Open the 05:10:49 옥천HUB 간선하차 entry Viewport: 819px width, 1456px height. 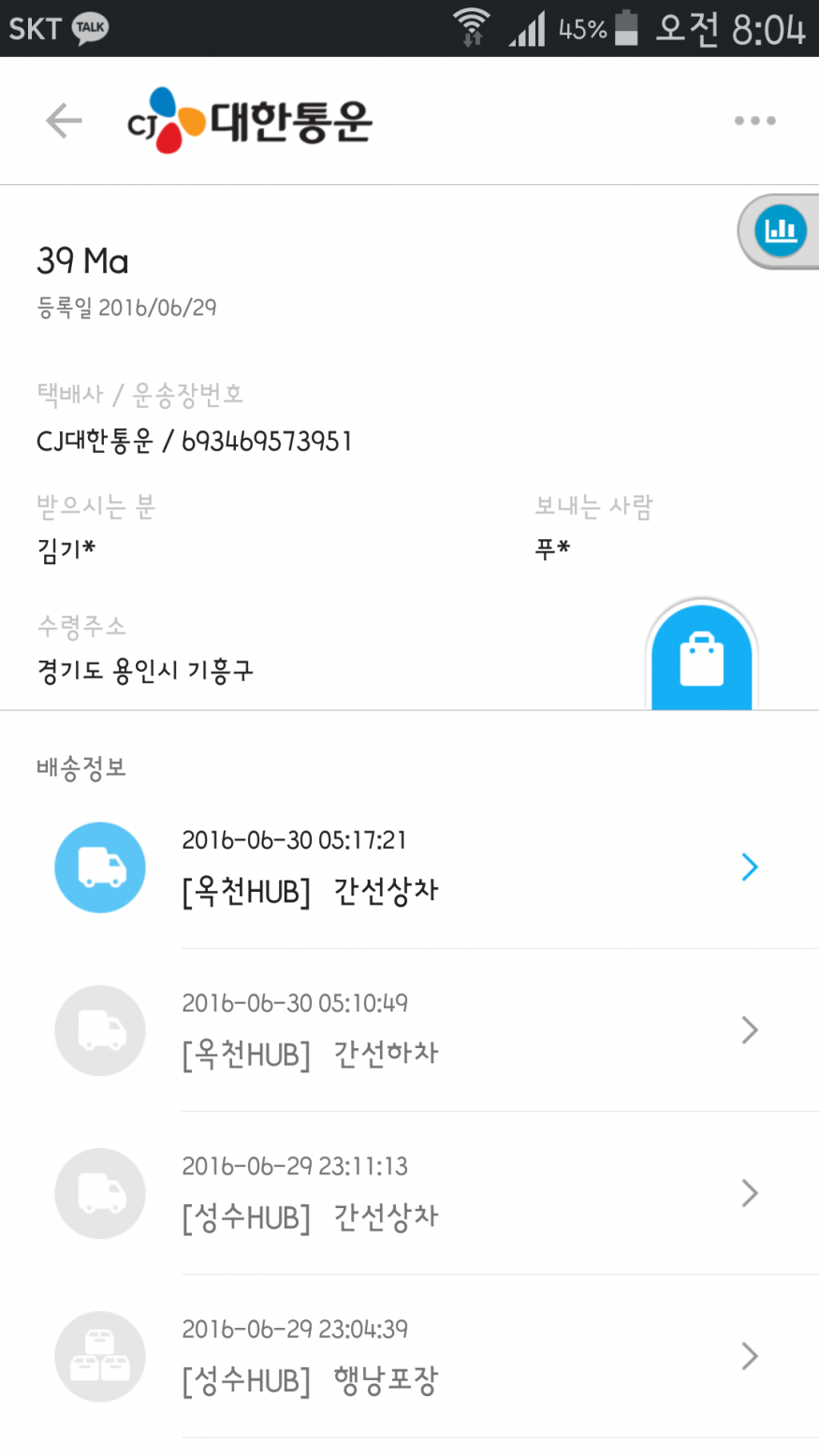click(468, 1030)
